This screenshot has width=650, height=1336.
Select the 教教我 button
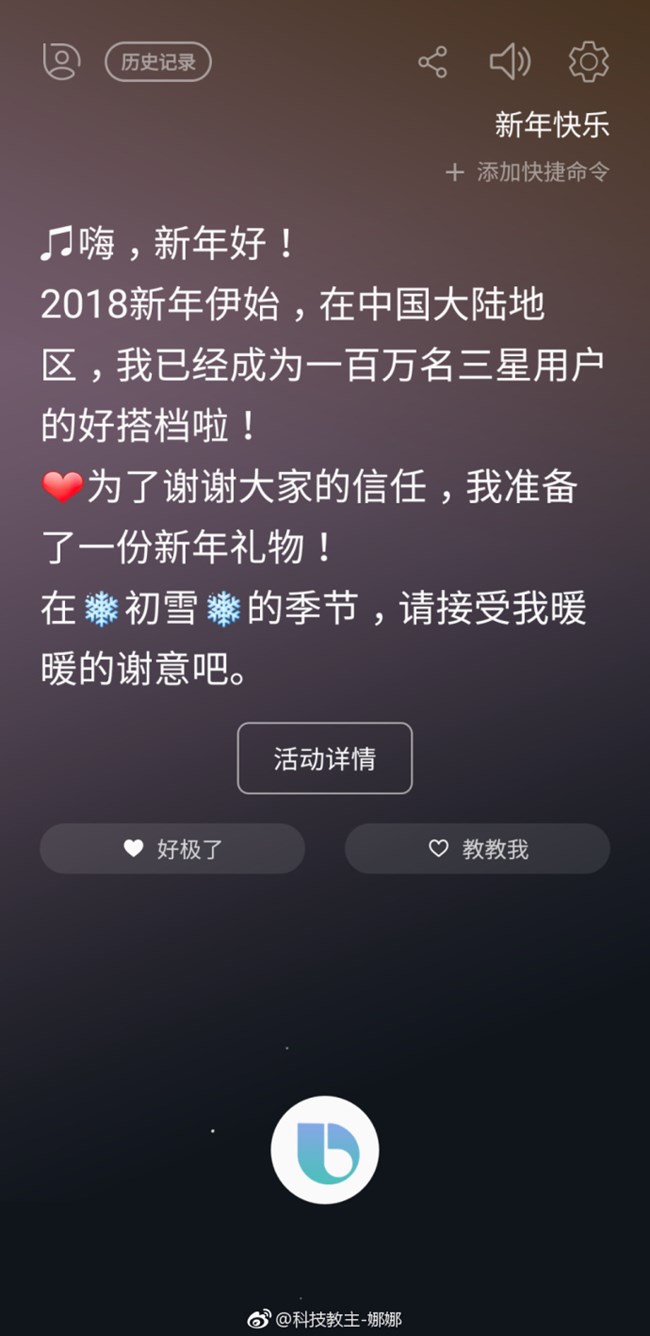point(477,849)
